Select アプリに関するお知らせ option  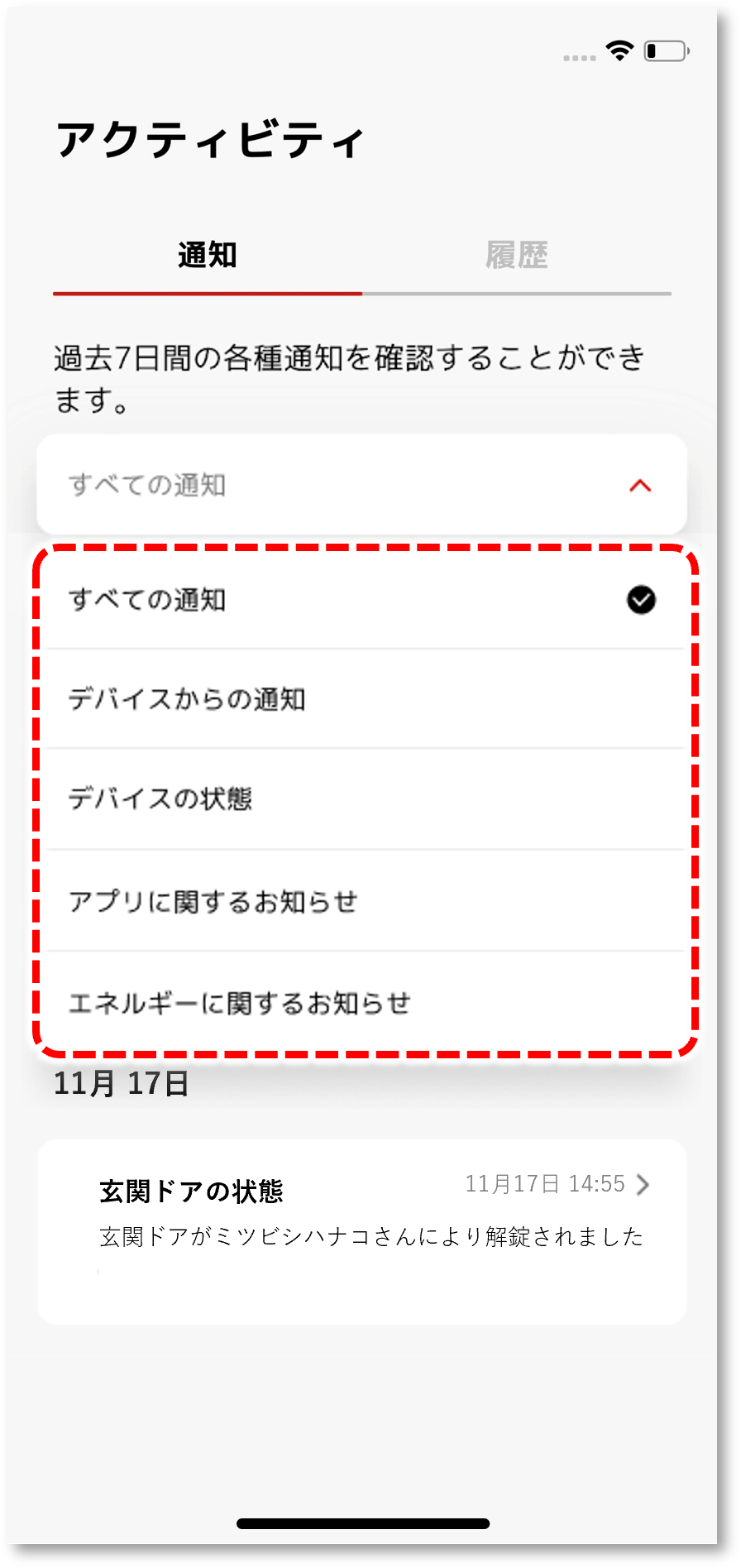[x=362, y=901]
